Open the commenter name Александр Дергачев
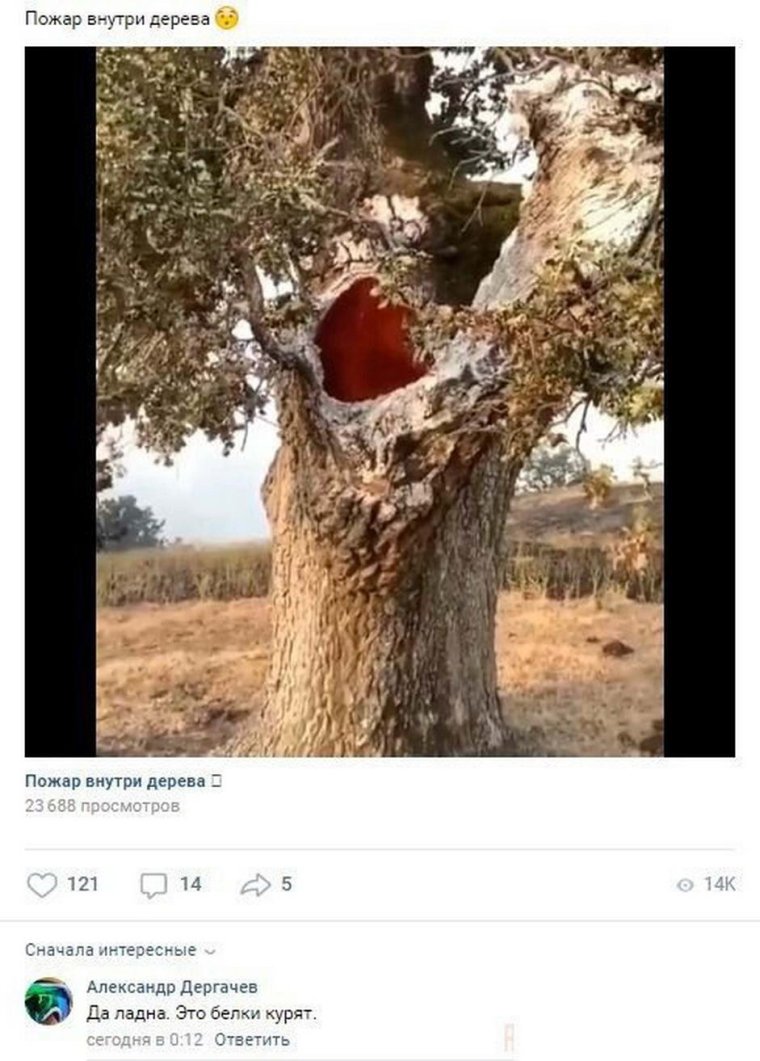The width and height of the screenshot is (760, 1061). coord(172,987)
